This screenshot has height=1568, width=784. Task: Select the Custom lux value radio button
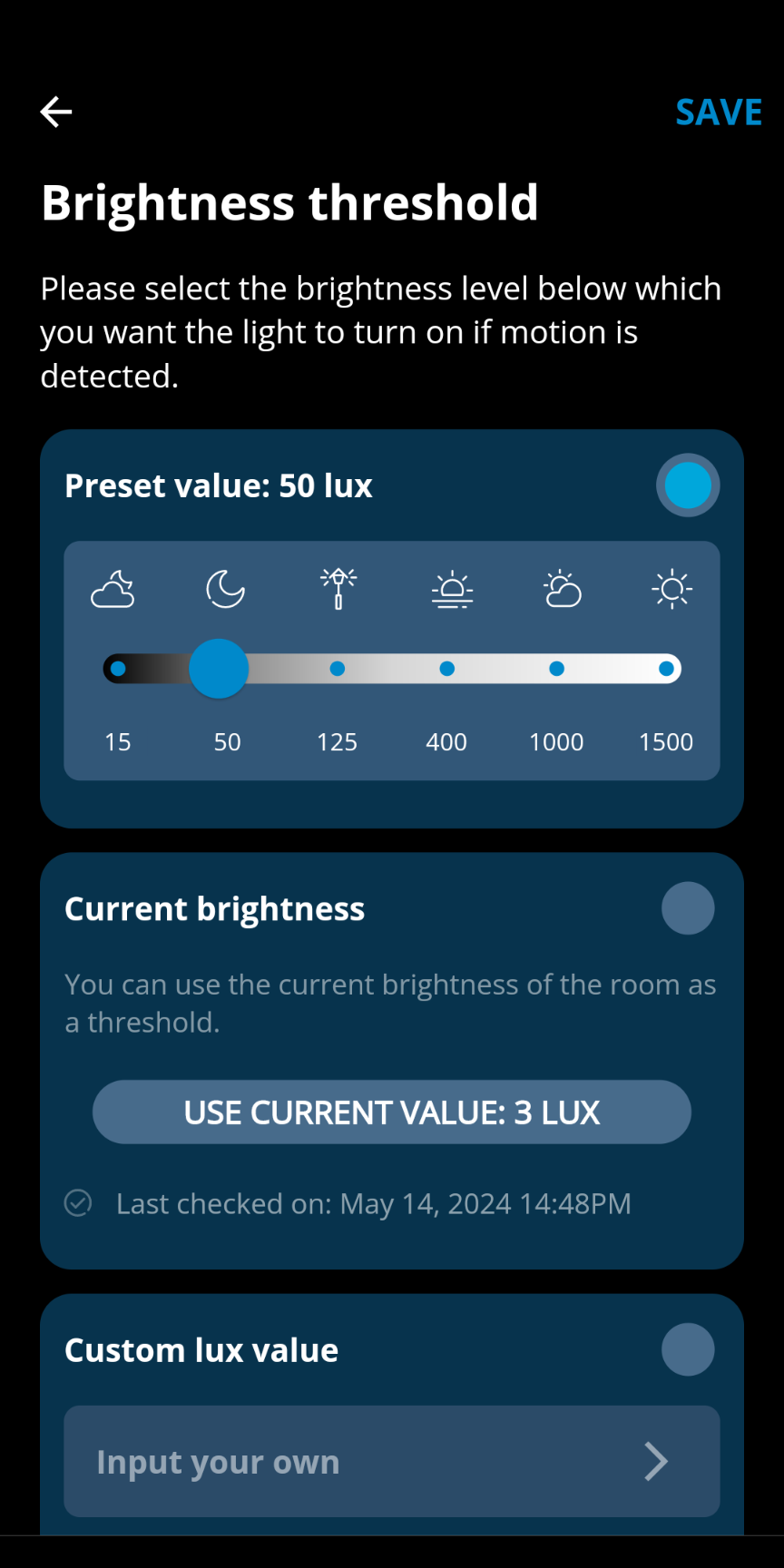pyautogui.click(x=688, y=1349)
